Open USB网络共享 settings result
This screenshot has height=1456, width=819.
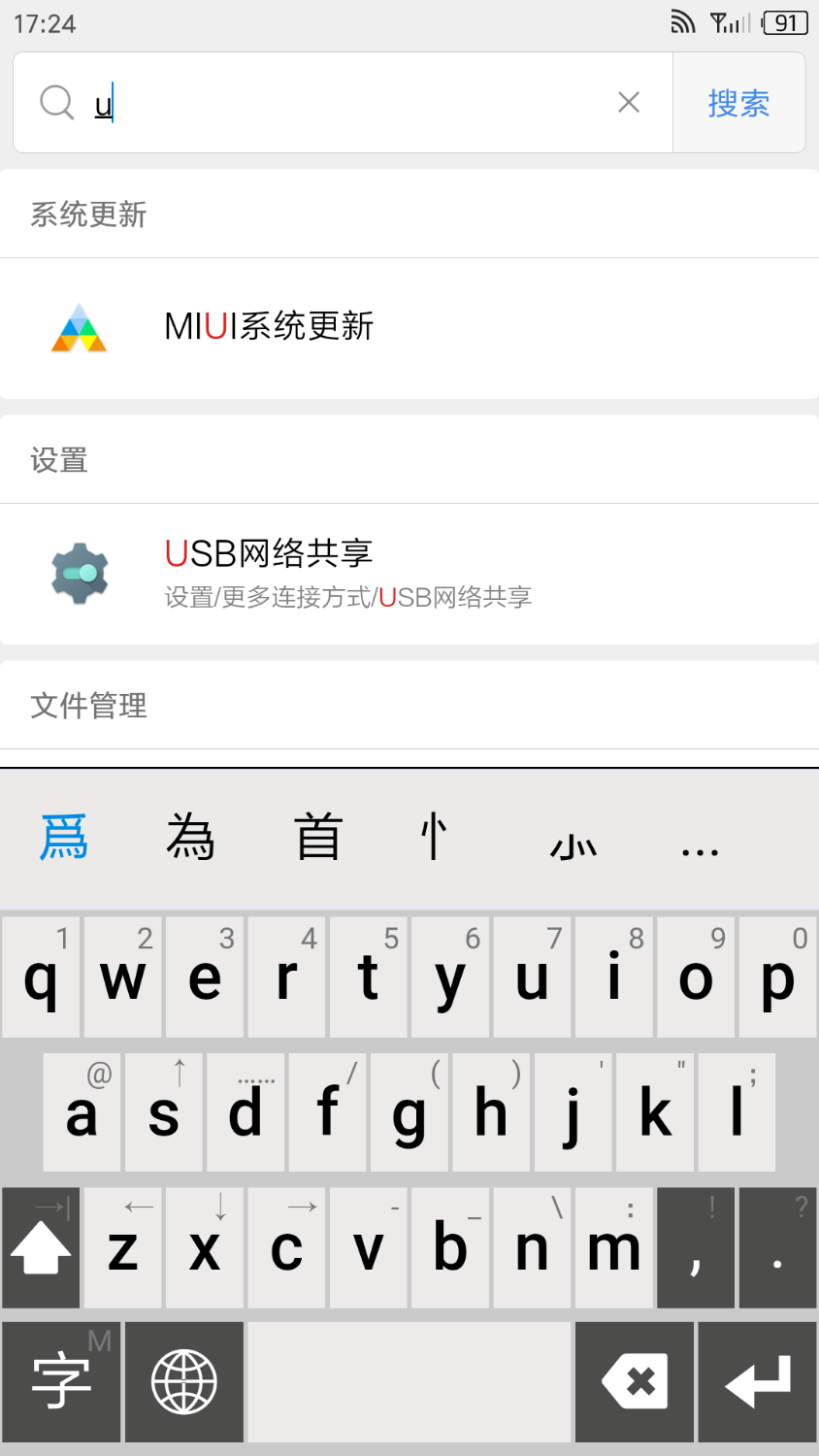tap(408, 573)
